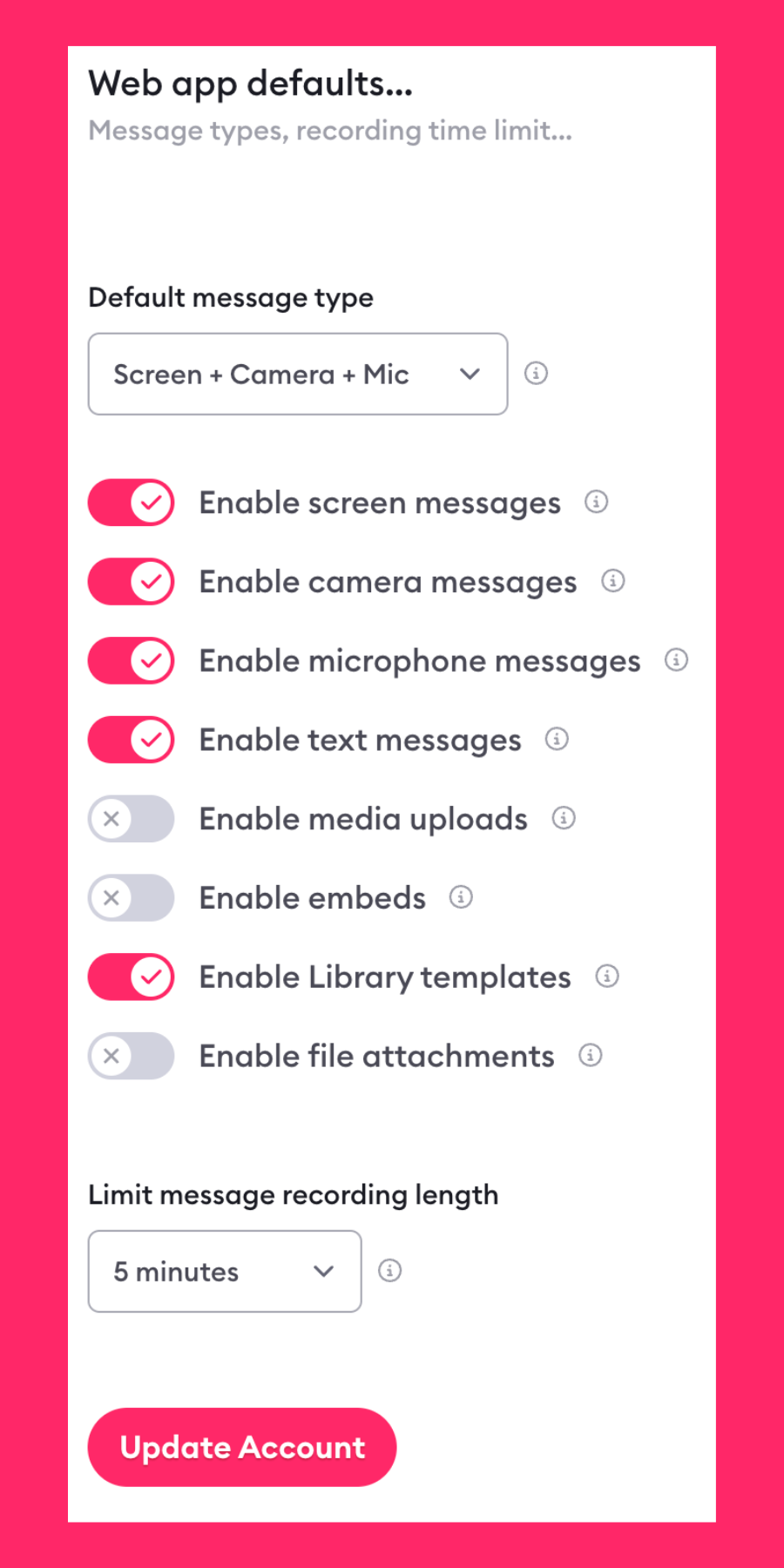
Task: Toggle off Library templates
Action: click(x=132, y=977)
